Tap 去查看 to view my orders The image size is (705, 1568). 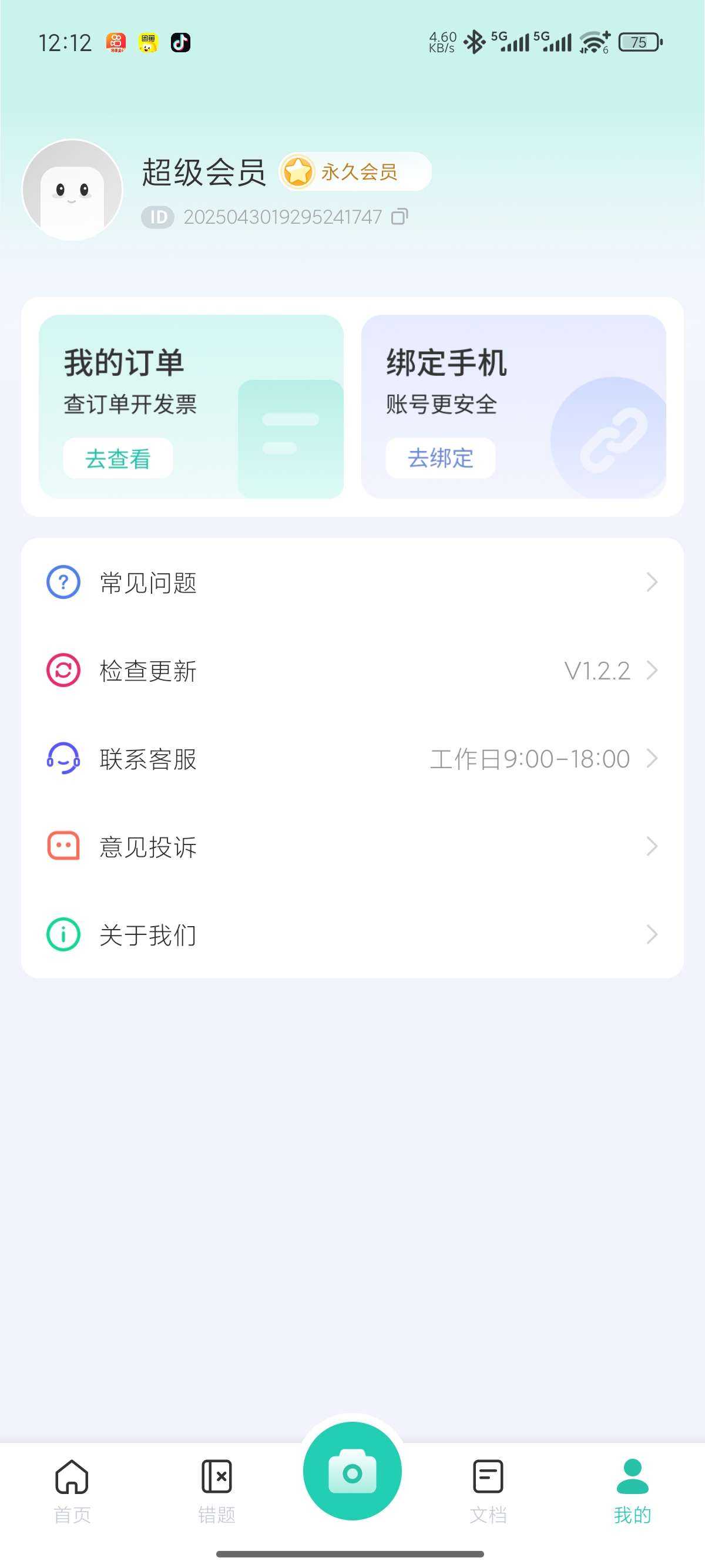coord(118,458)
